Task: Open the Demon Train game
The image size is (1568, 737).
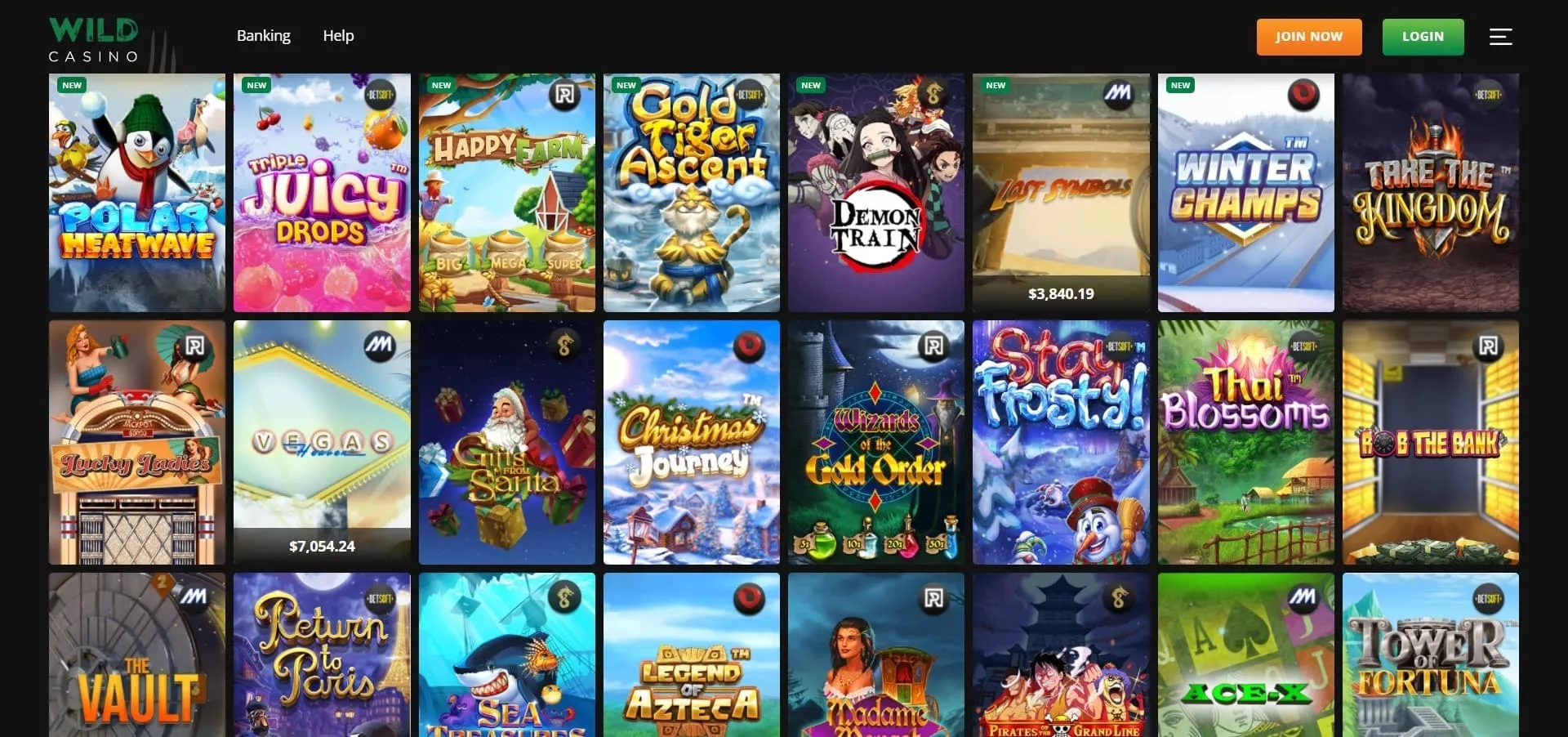Action: pyautogui.click(x=875, y=193)
